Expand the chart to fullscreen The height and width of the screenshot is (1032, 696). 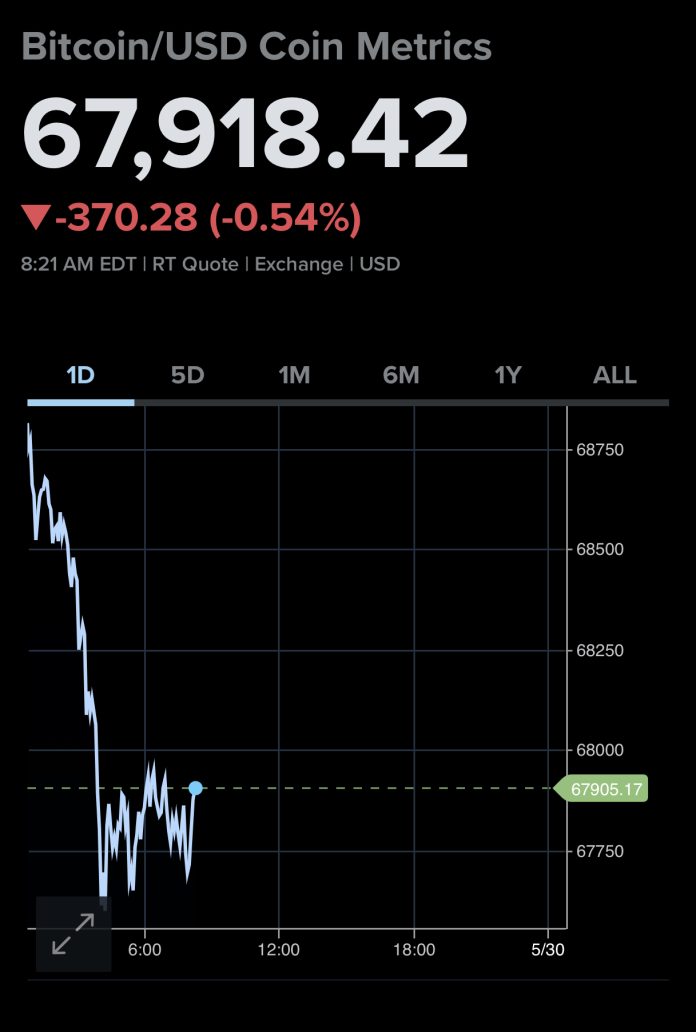[73, 934]
